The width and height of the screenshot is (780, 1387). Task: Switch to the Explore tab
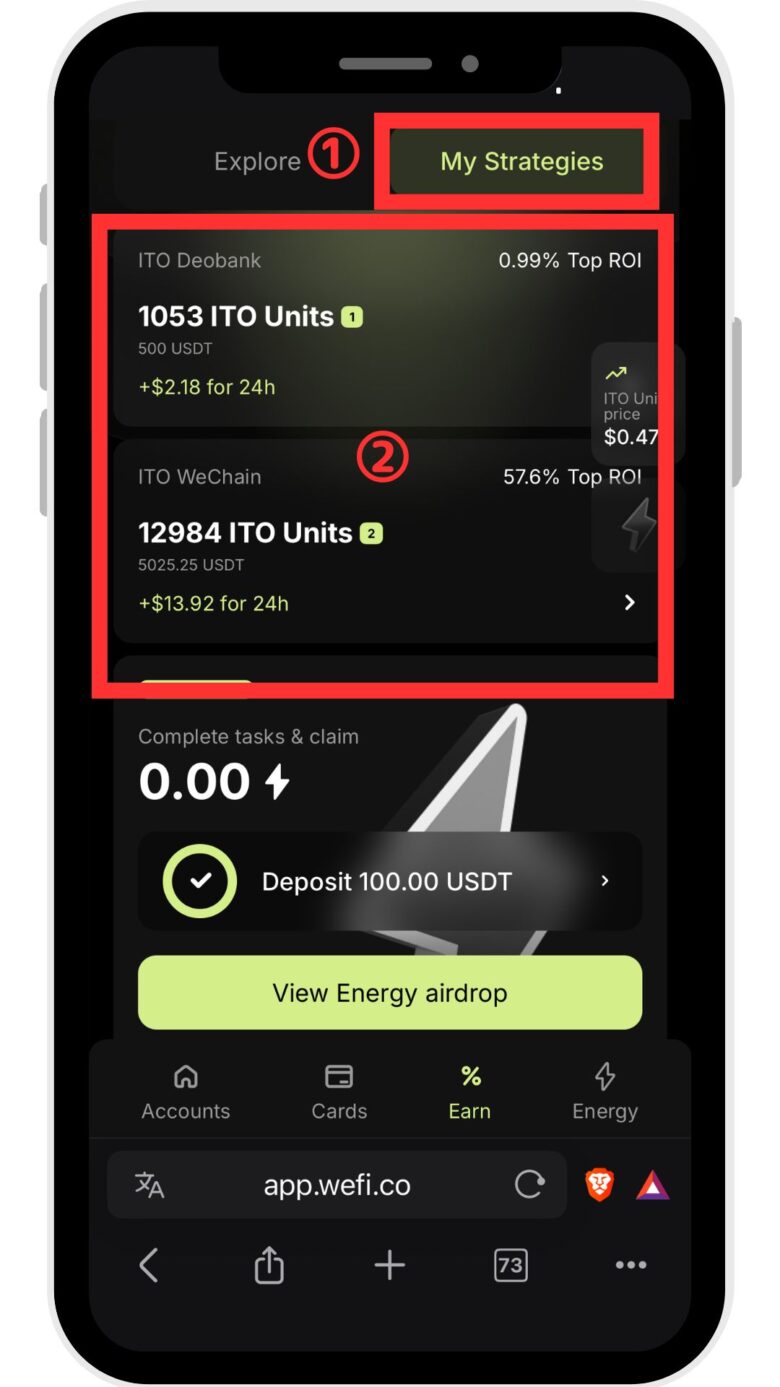coord(257,160)
